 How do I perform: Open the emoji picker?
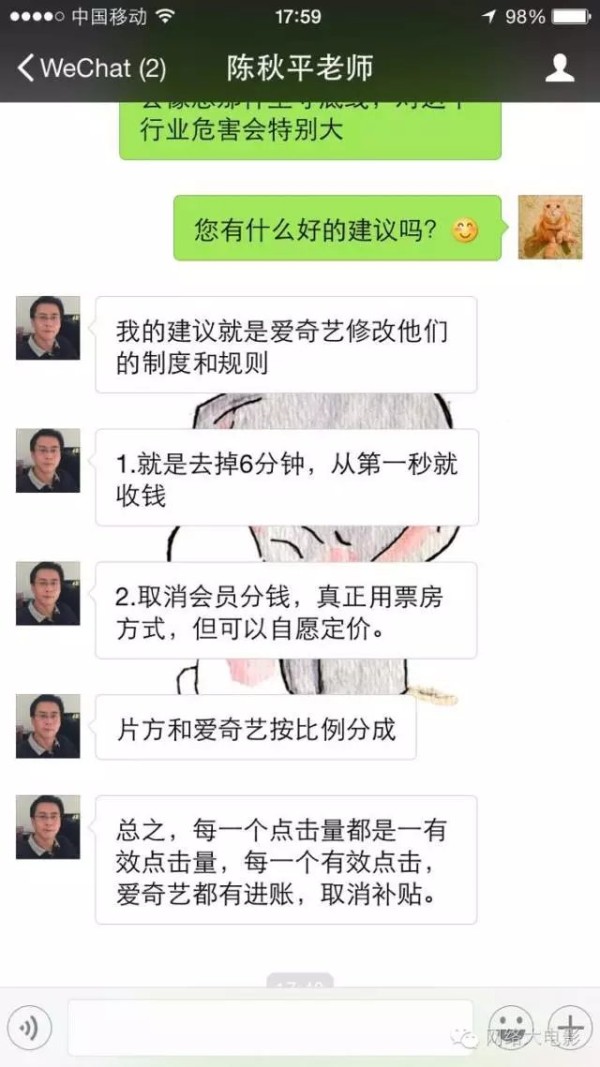(x=511, y=1027)
